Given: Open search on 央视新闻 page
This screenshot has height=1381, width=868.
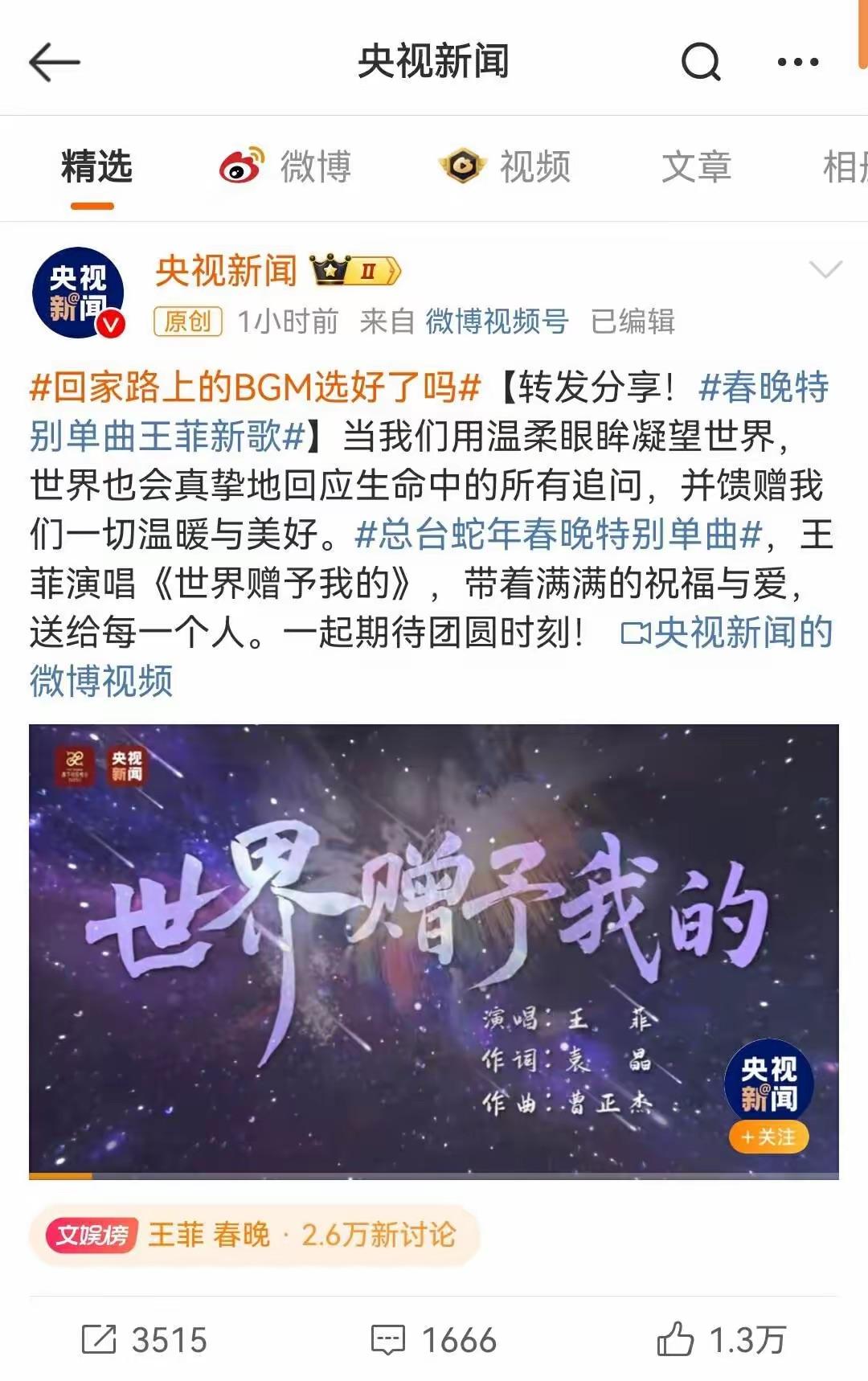Looking at the screenshot, I should pyautogui.click(x=701, y=62).
